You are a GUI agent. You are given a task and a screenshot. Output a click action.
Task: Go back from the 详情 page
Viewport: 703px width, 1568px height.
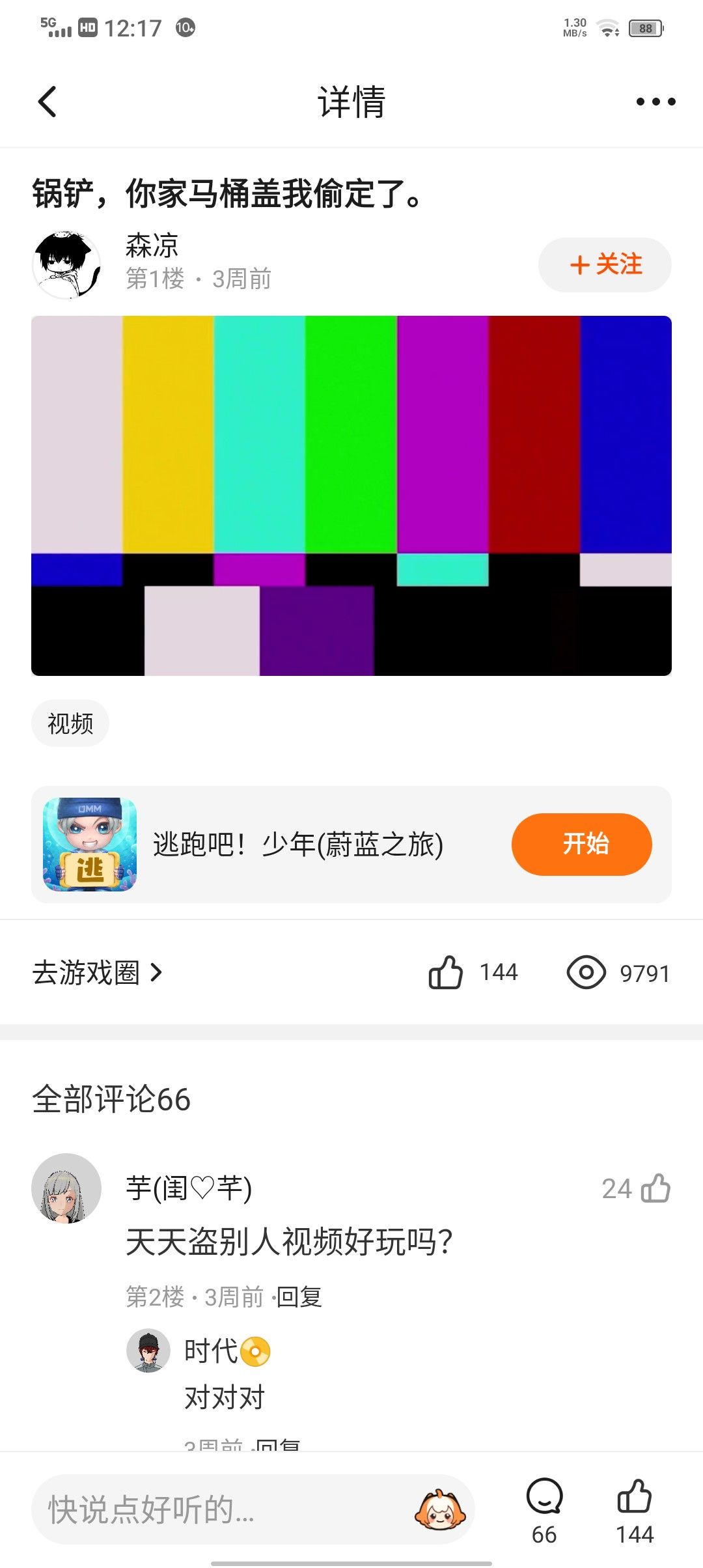coord(48,102)
